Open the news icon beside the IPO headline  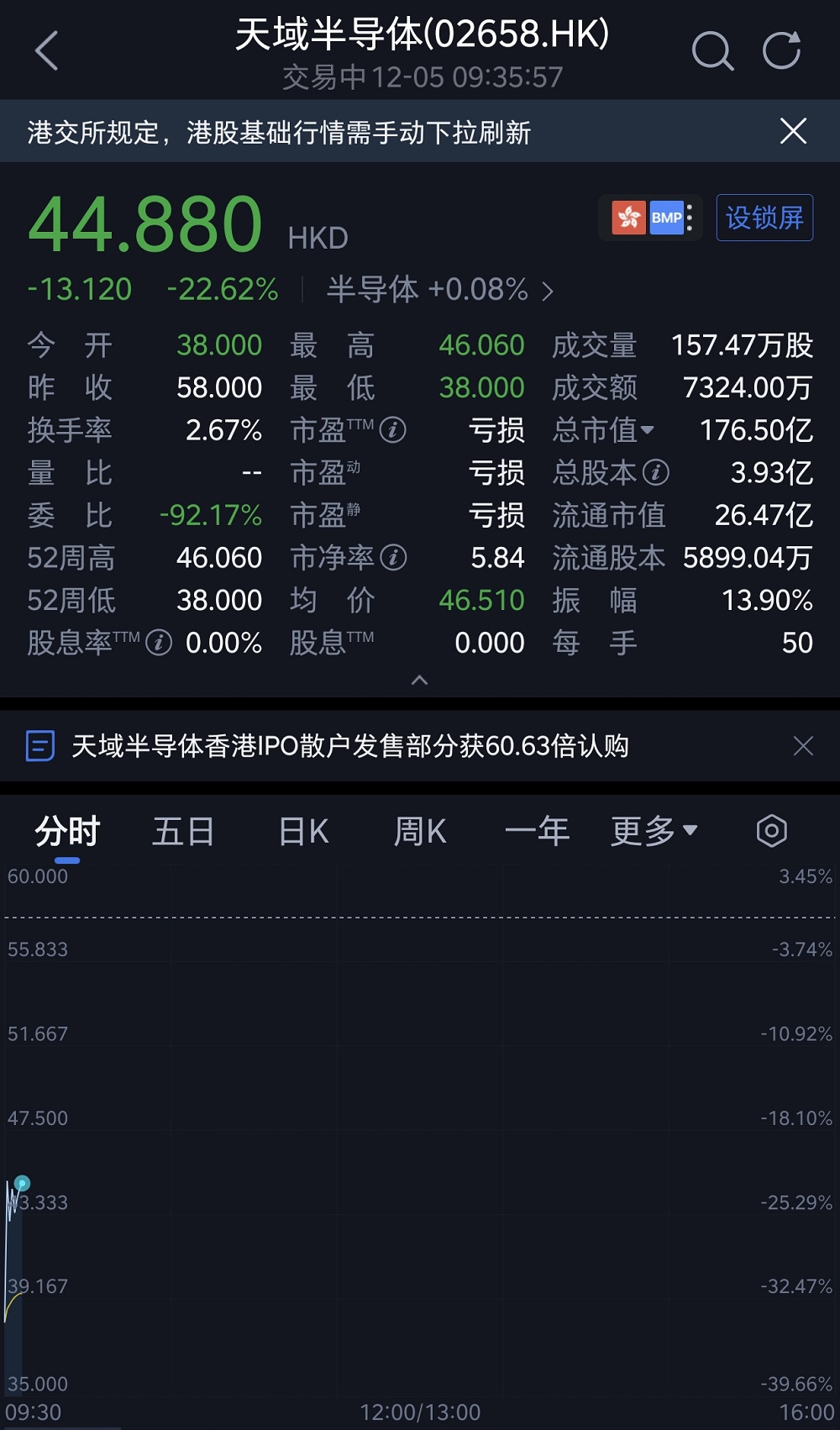point(39,745)
